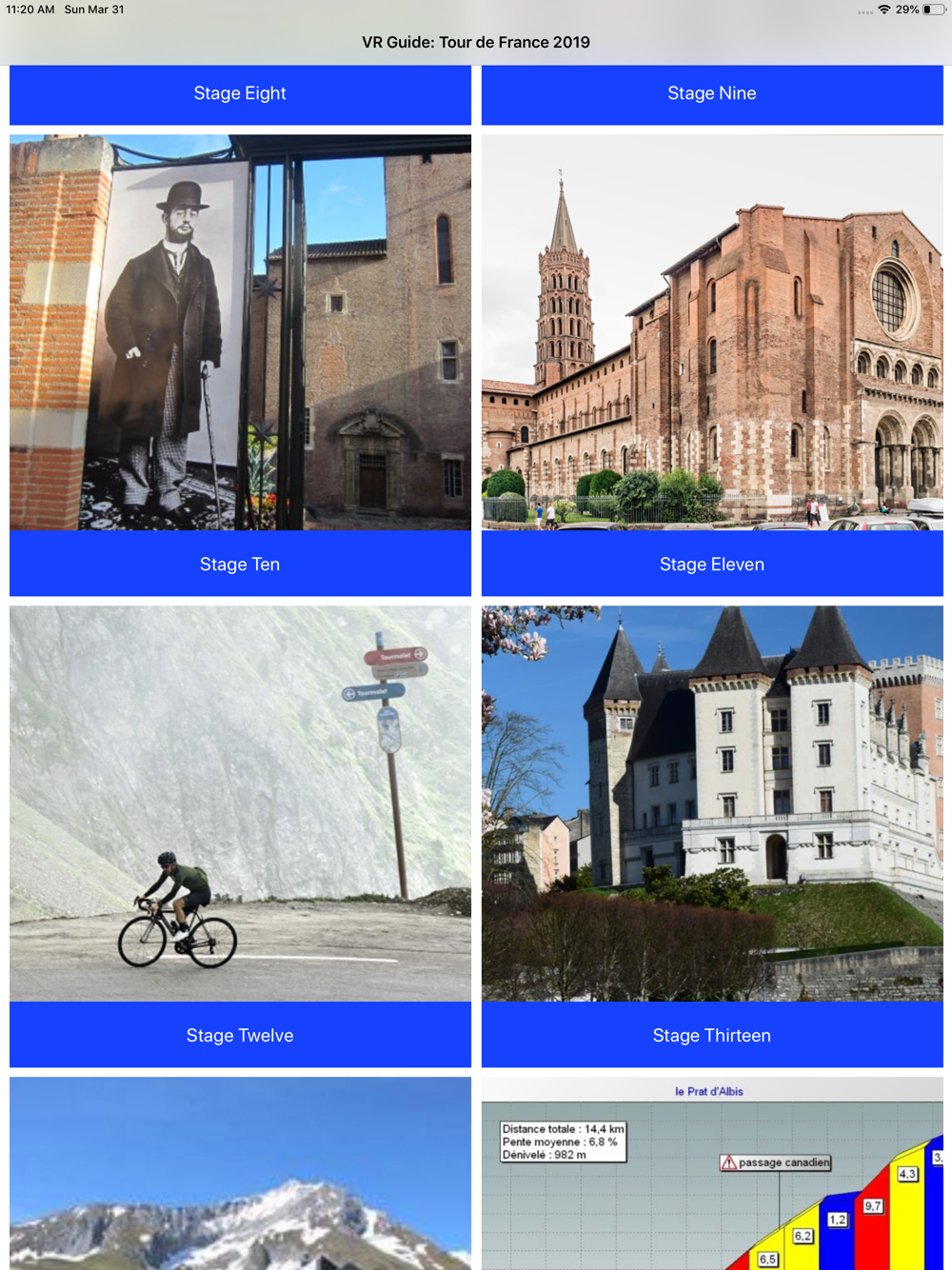952x1270 pixels.
Task: Tap the Stage Ten label button
Action: [240, 564]
